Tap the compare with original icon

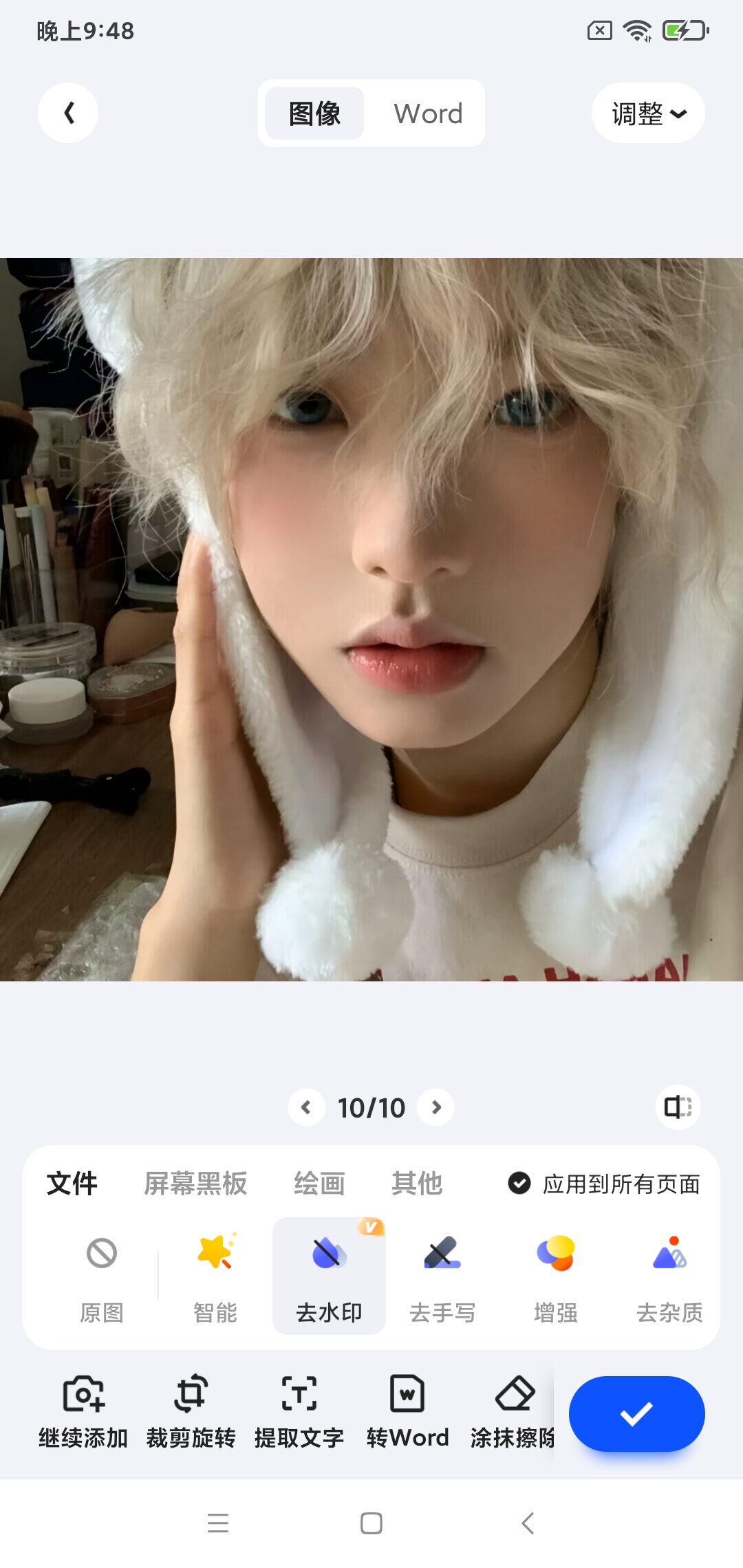[x=678, y=1107]
